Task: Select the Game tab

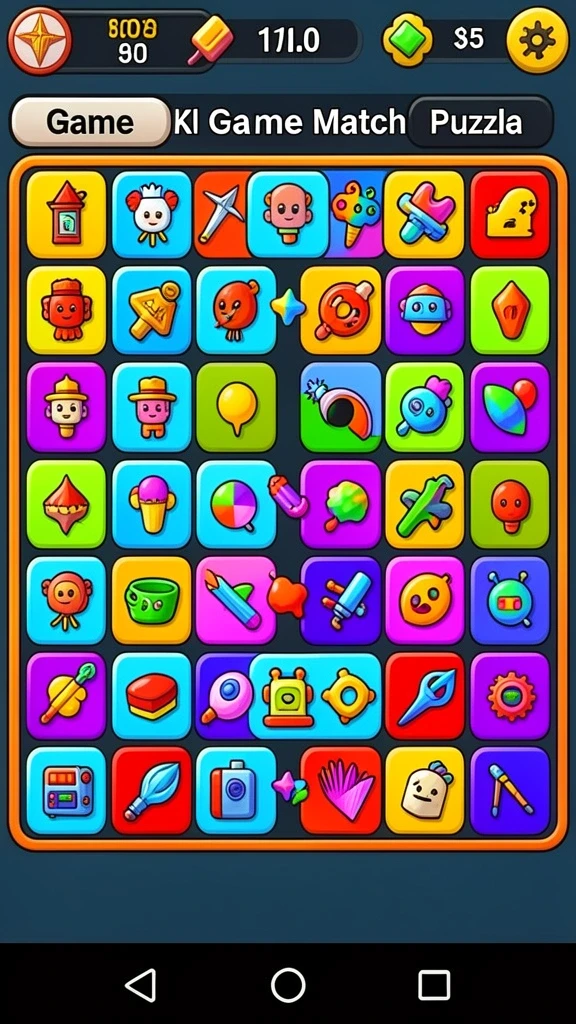Action: [91, 121]
